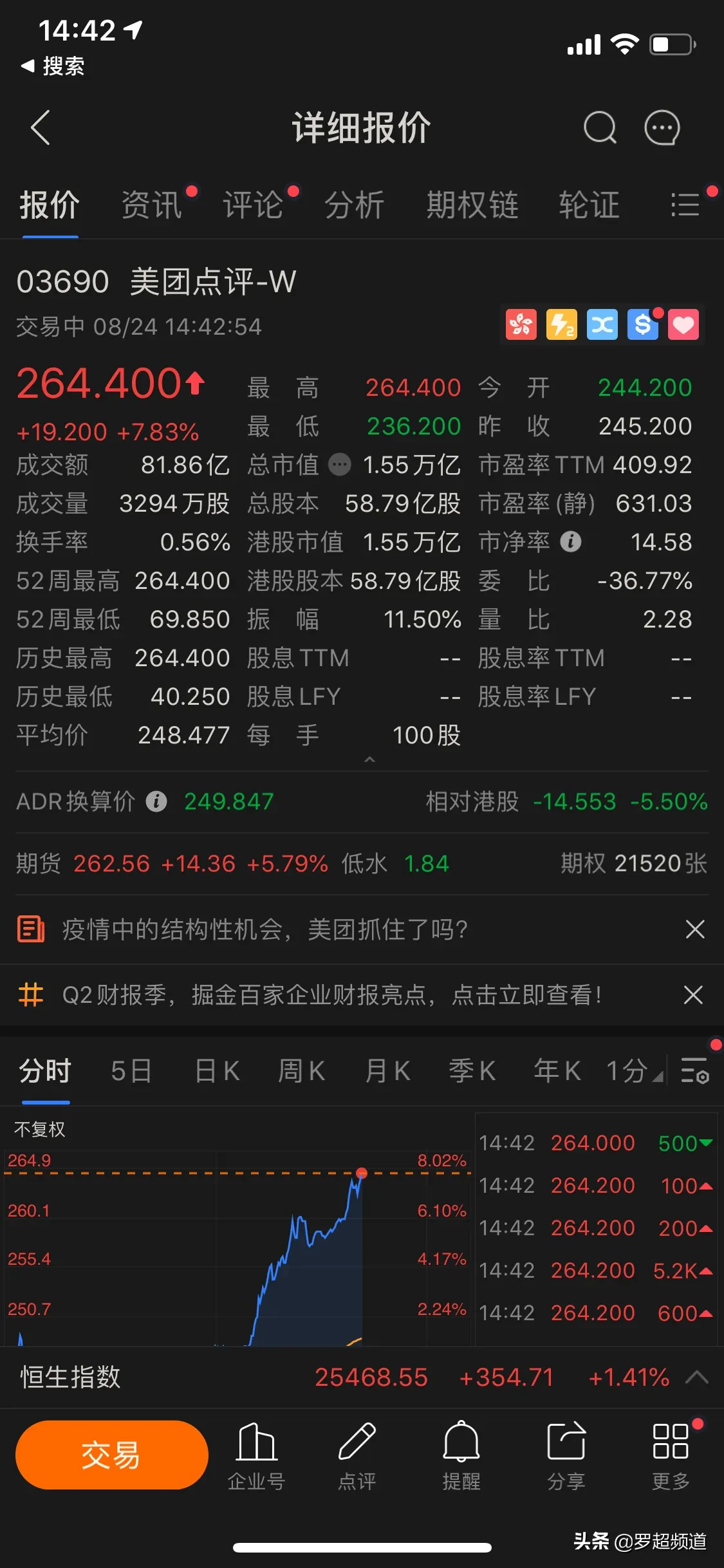Tap the orange 交易 button
This screenshot has width=724, height=1568.
(x=112, y=1455)
